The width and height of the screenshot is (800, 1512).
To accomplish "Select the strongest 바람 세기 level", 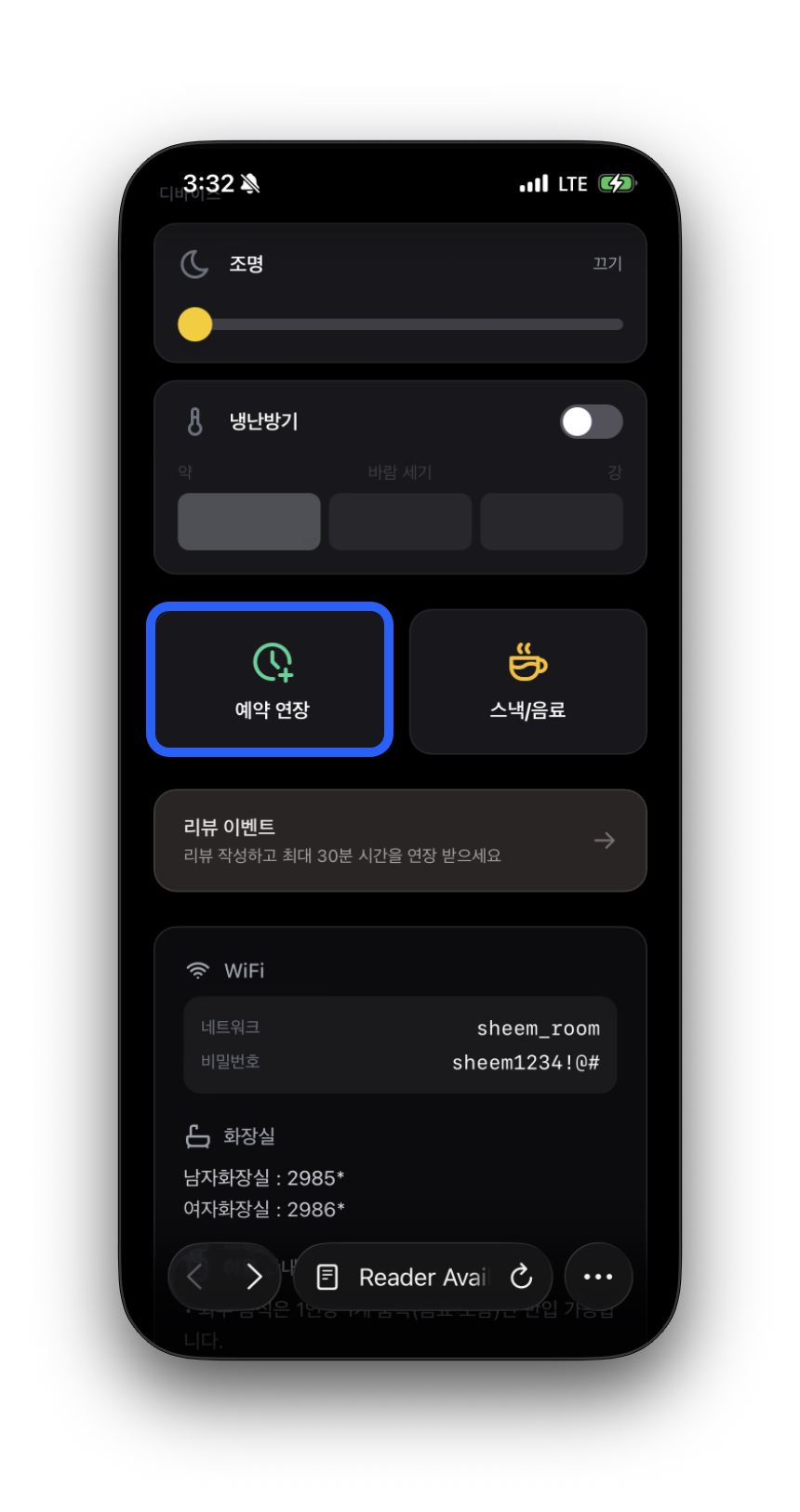I will 552,522.
